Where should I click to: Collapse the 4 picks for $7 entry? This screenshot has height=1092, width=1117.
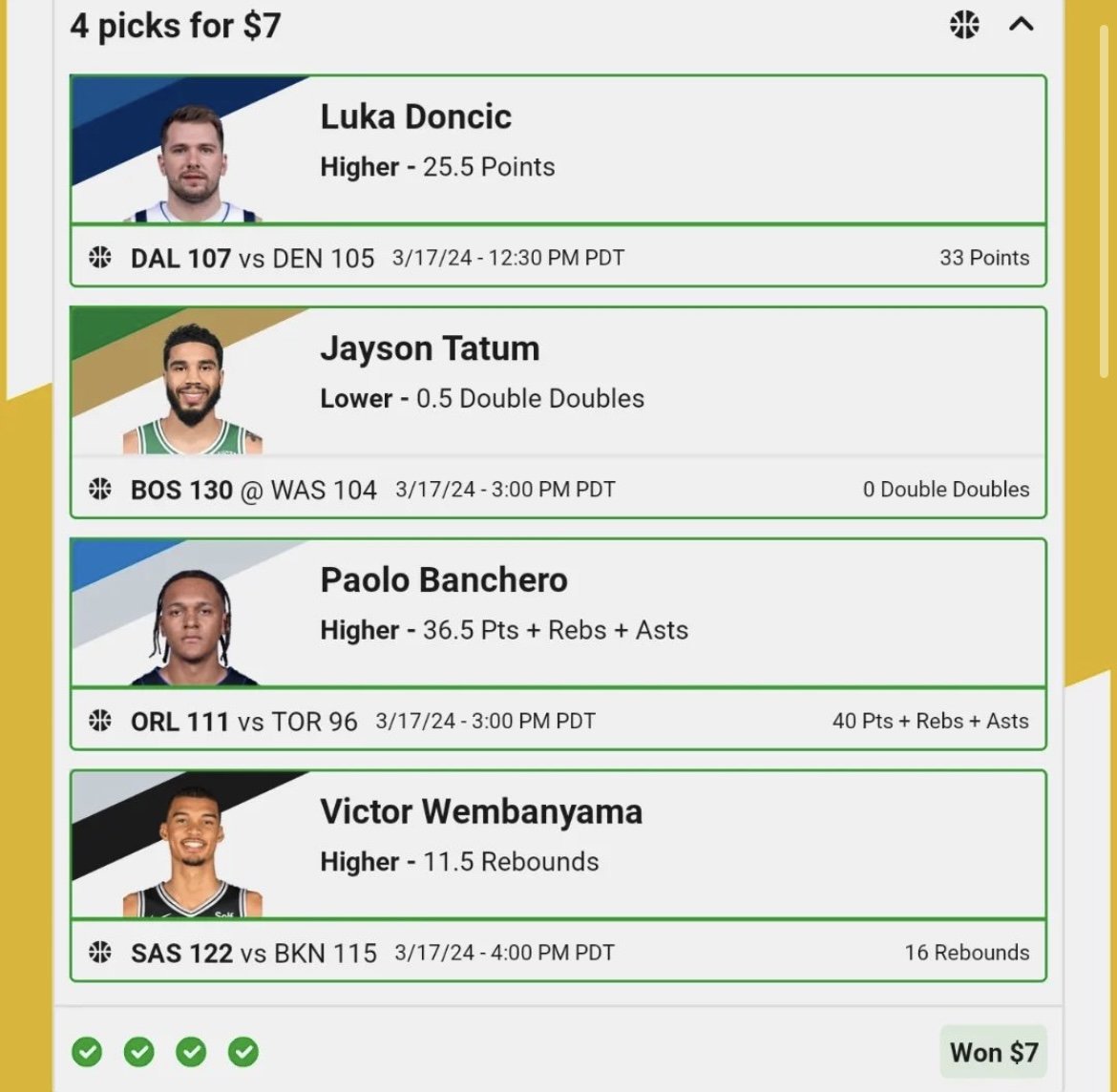(x=1021, y=25)
